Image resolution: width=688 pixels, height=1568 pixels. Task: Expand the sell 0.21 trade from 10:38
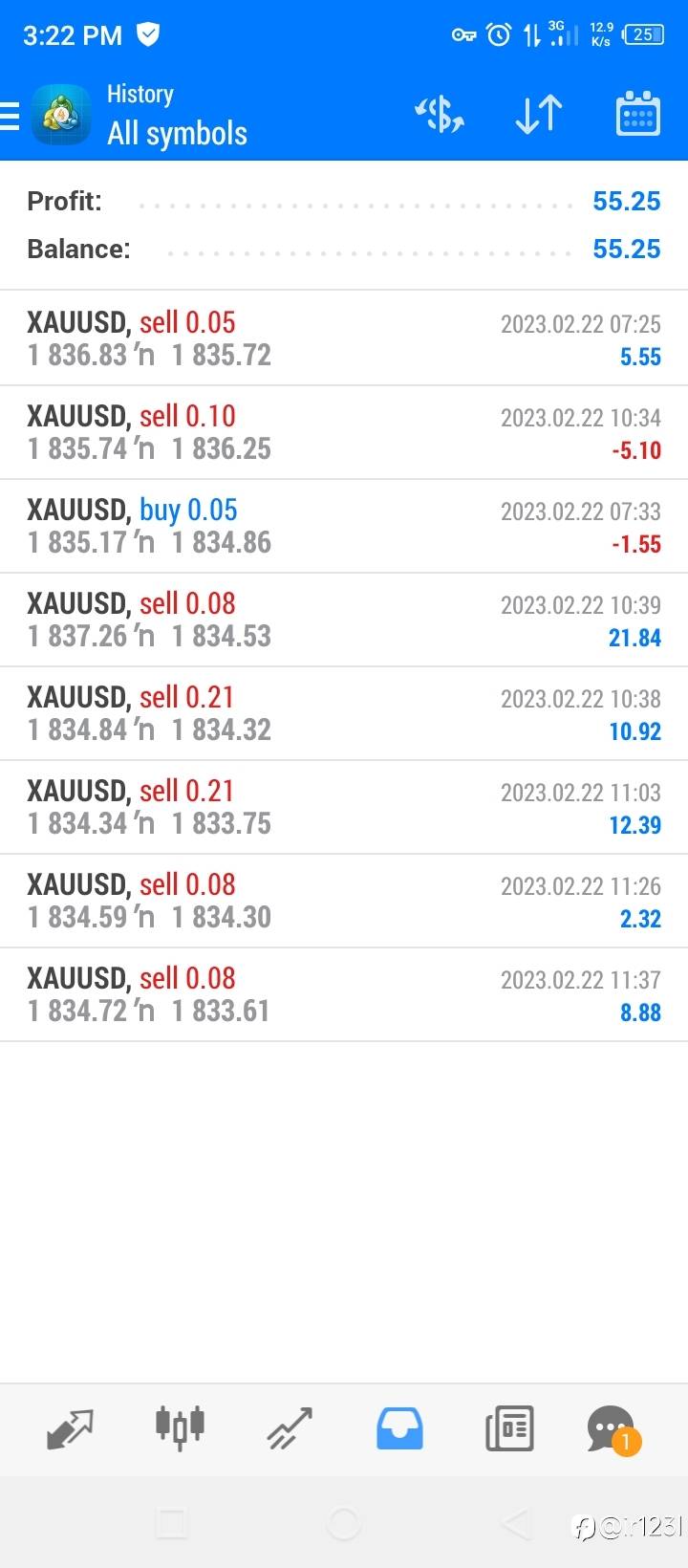[344, 713]
